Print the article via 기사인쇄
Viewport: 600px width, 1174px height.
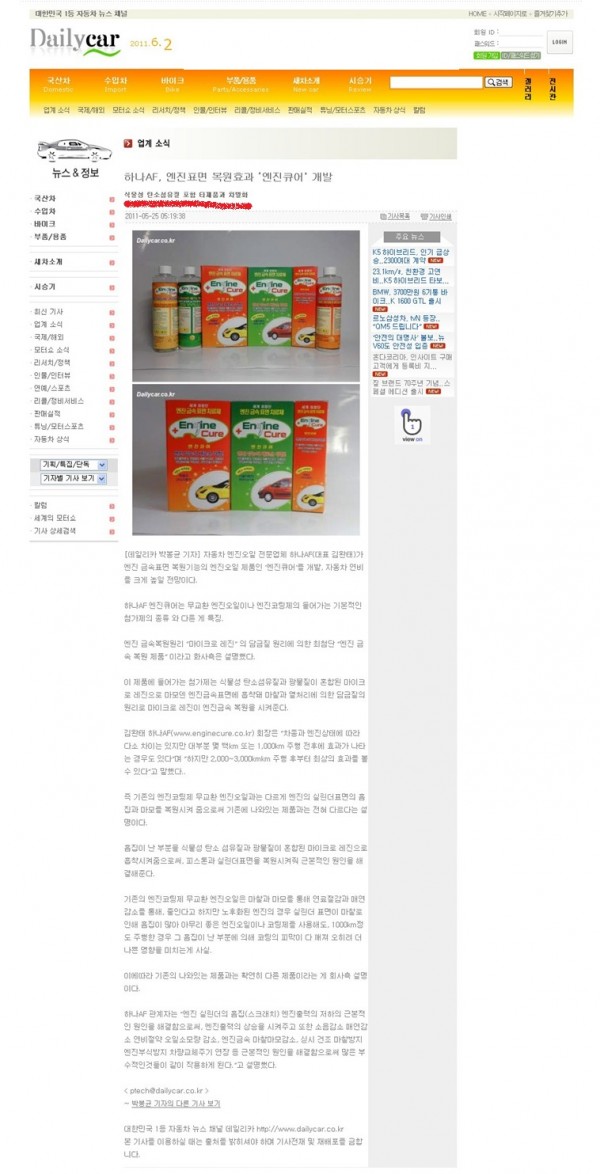point(440,216)
